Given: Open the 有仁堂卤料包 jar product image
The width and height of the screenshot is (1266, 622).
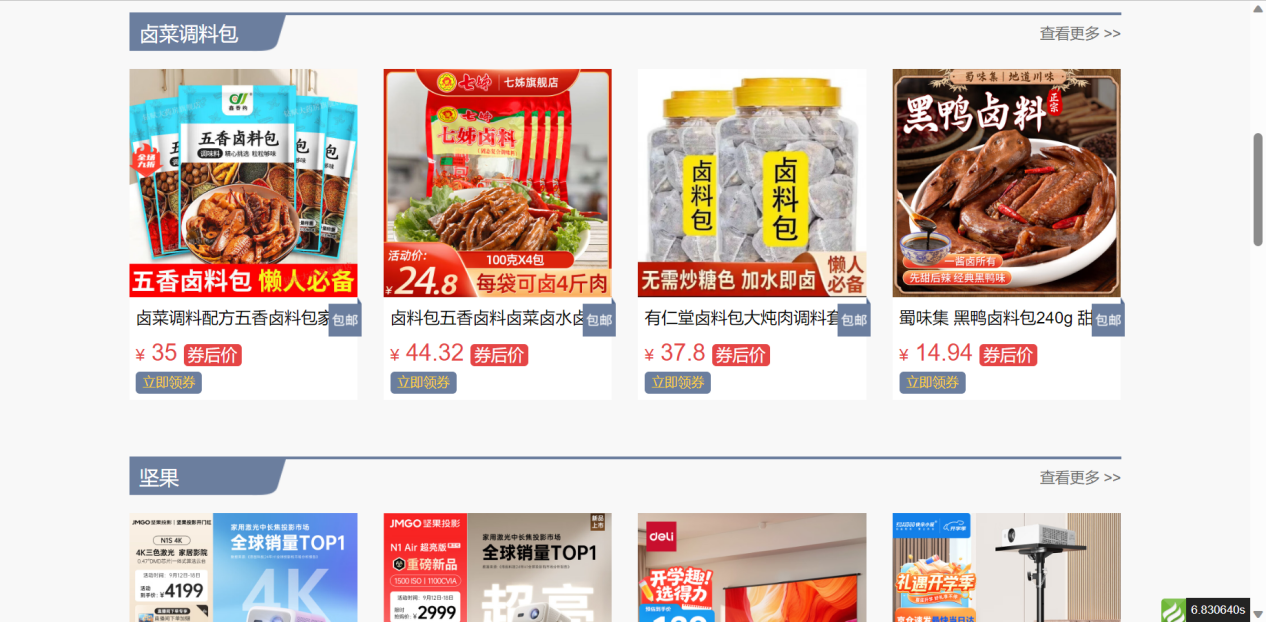Looking at the screenshot, I should click(x=751, y=183).
